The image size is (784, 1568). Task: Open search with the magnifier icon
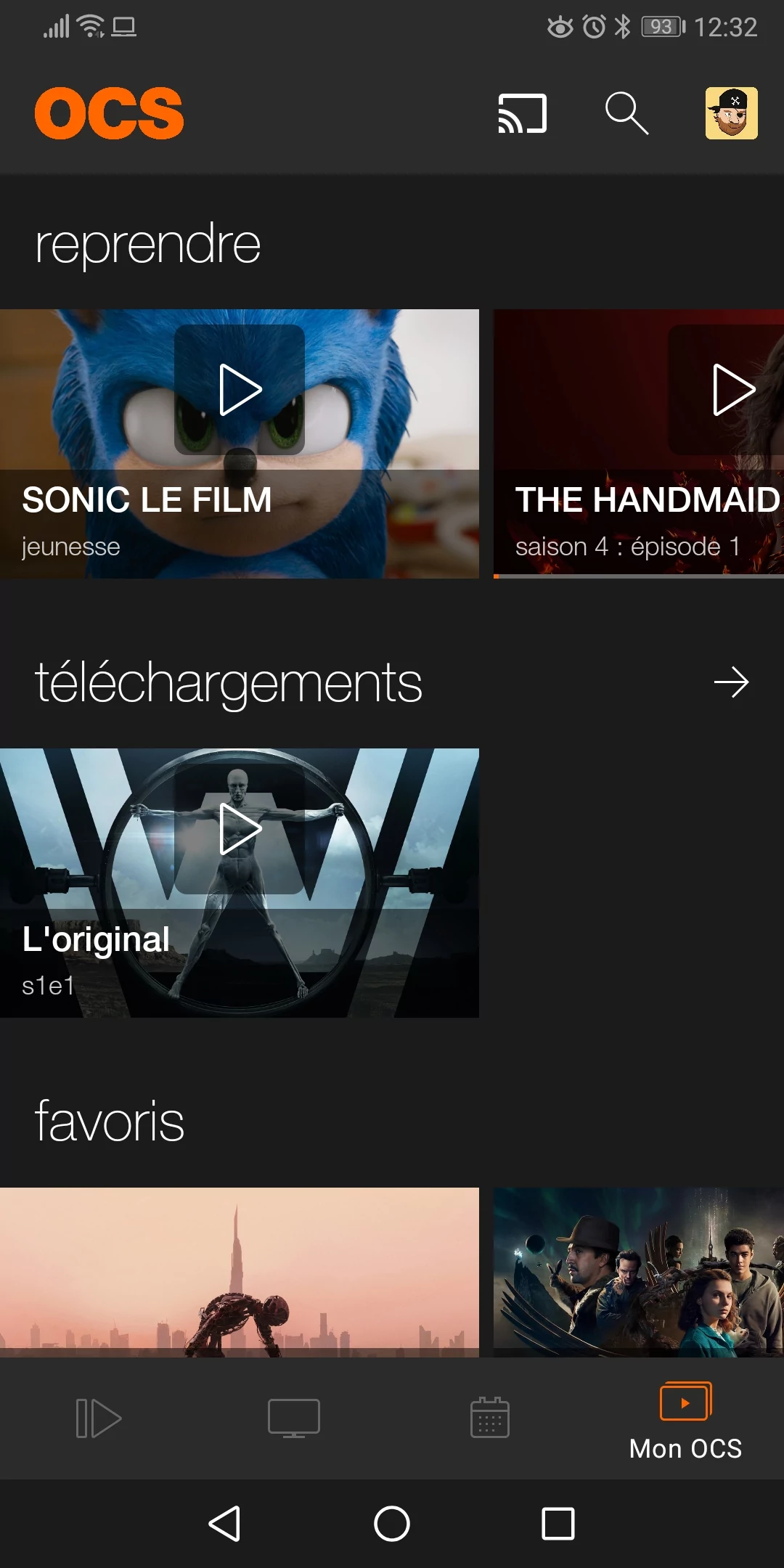point(626,113)
